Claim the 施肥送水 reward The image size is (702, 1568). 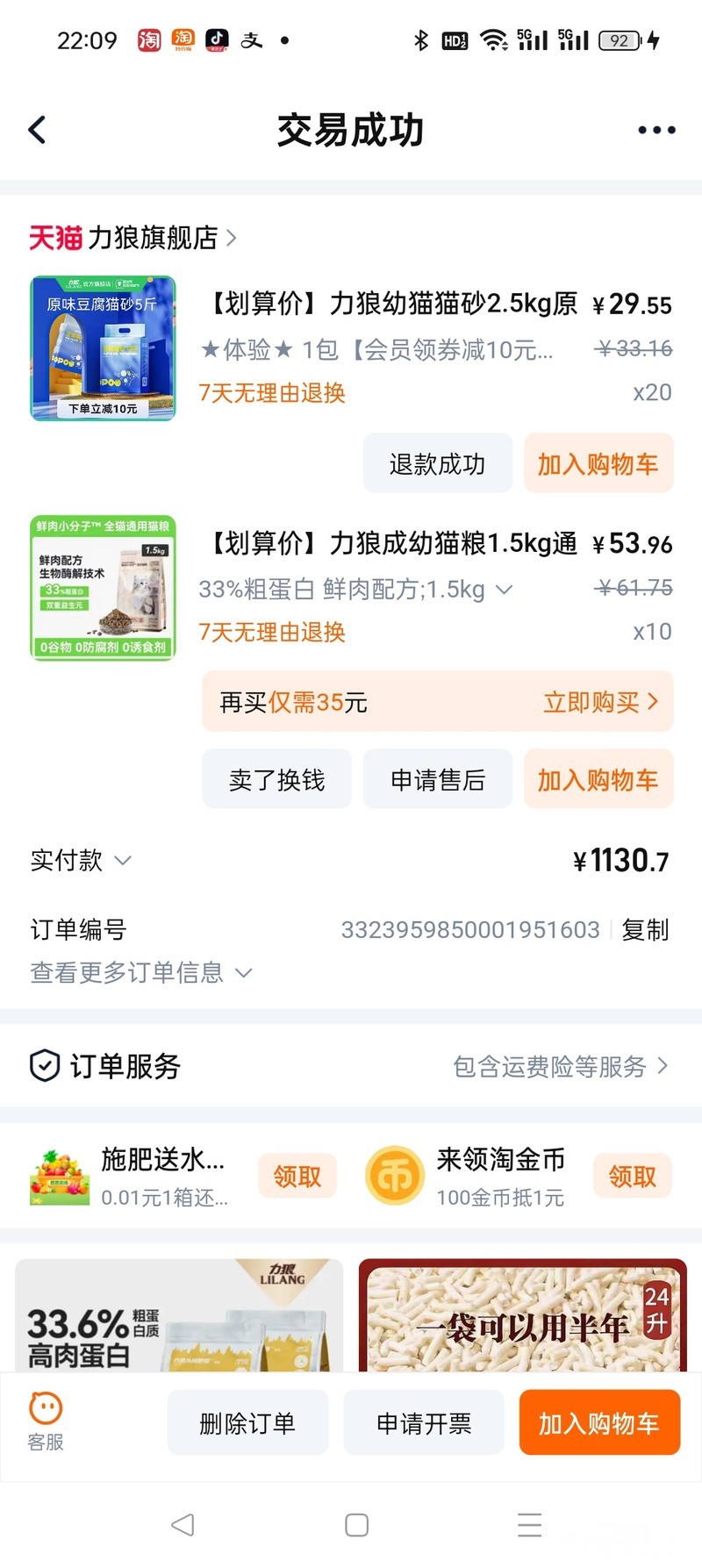point(297,1176)
